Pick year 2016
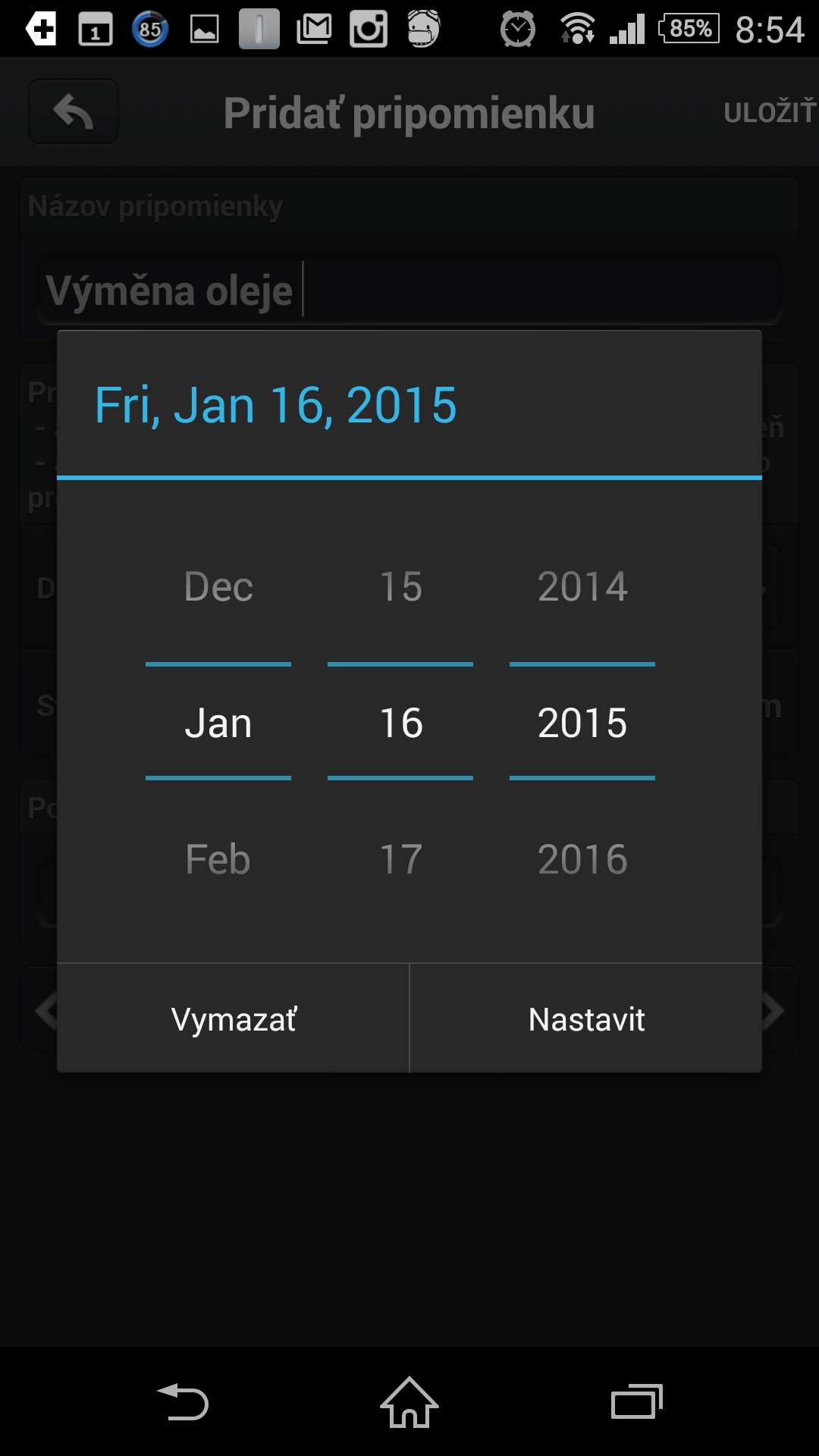This screenshot has width=819, height=1456. pyautogui.click(x=582, y=859)
